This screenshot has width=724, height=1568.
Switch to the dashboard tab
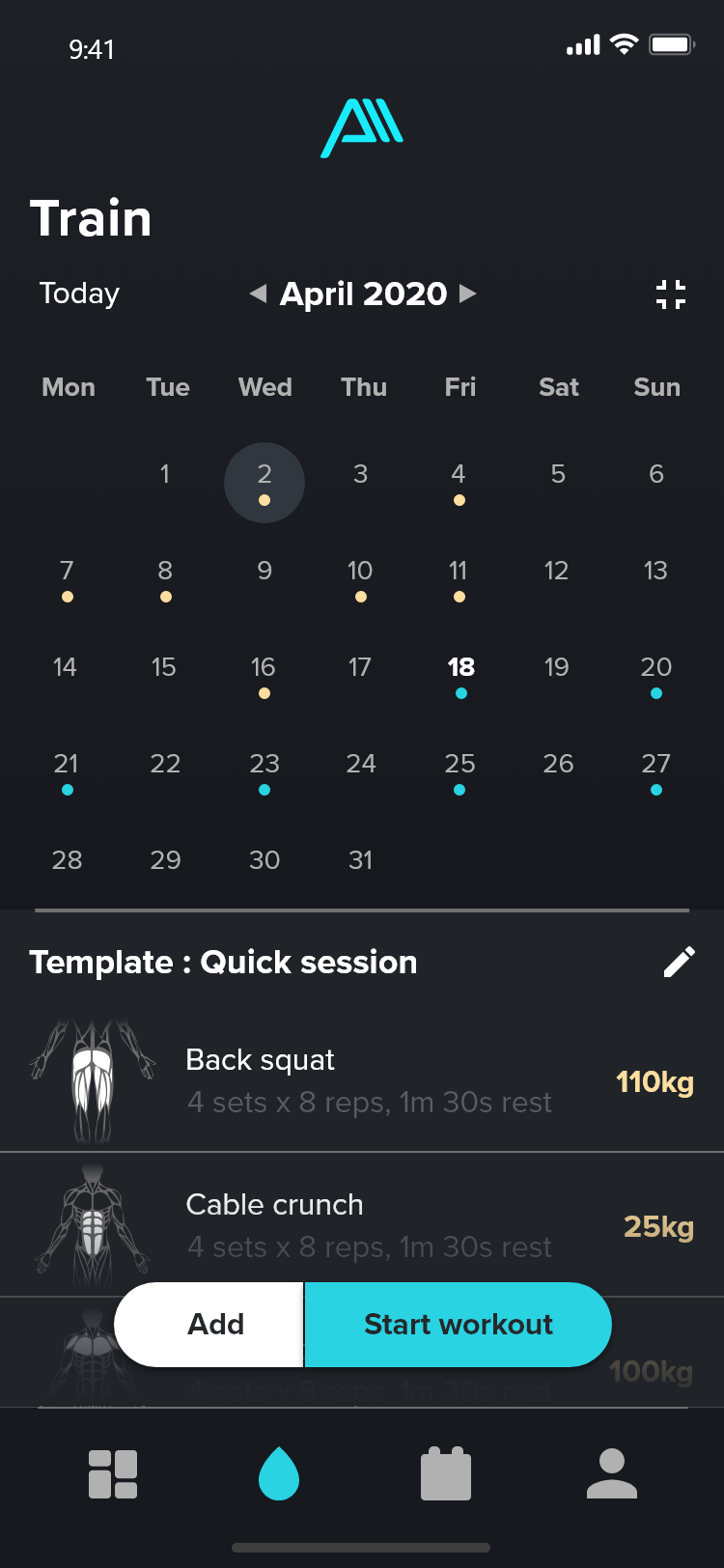click(x=113, y=1474)
